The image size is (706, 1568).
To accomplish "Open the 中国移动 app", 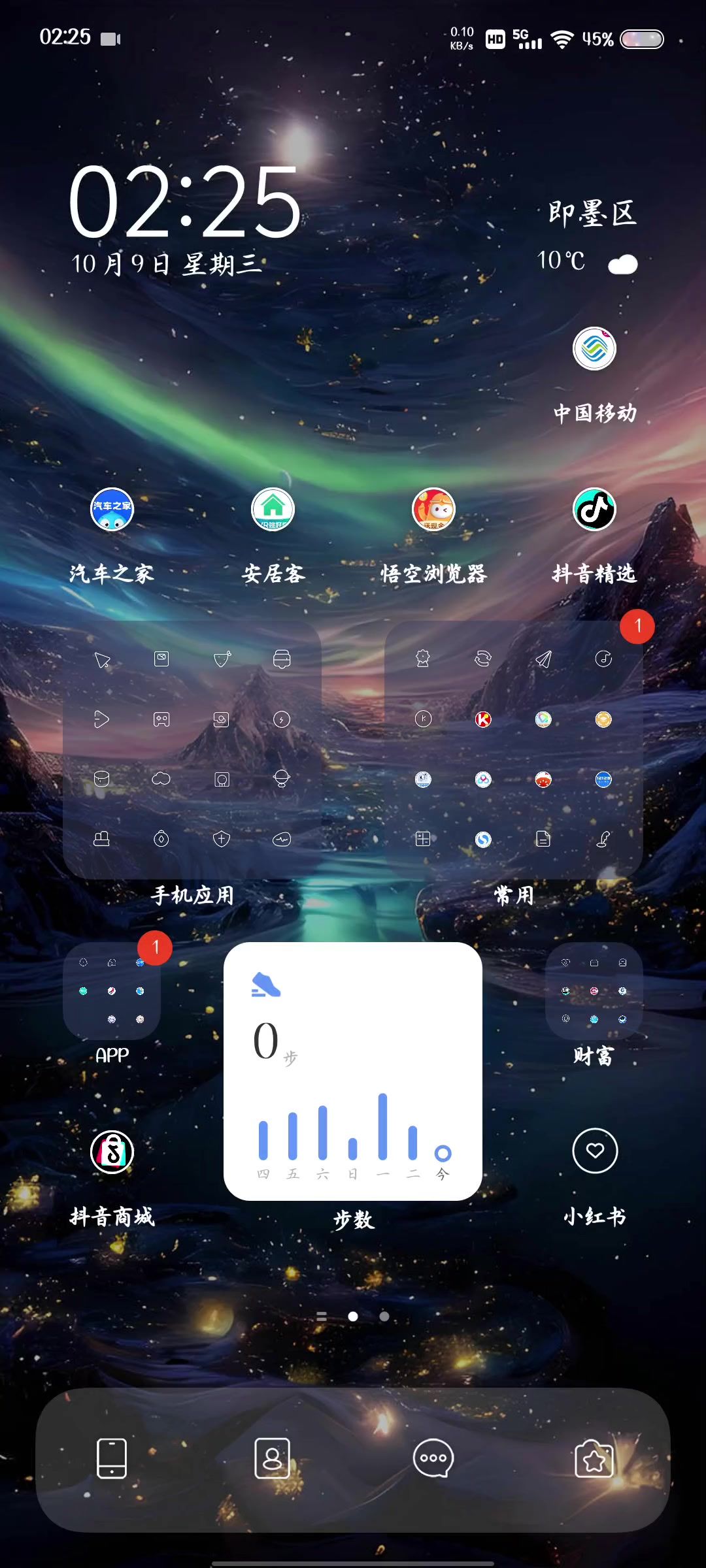I will 594,350.
